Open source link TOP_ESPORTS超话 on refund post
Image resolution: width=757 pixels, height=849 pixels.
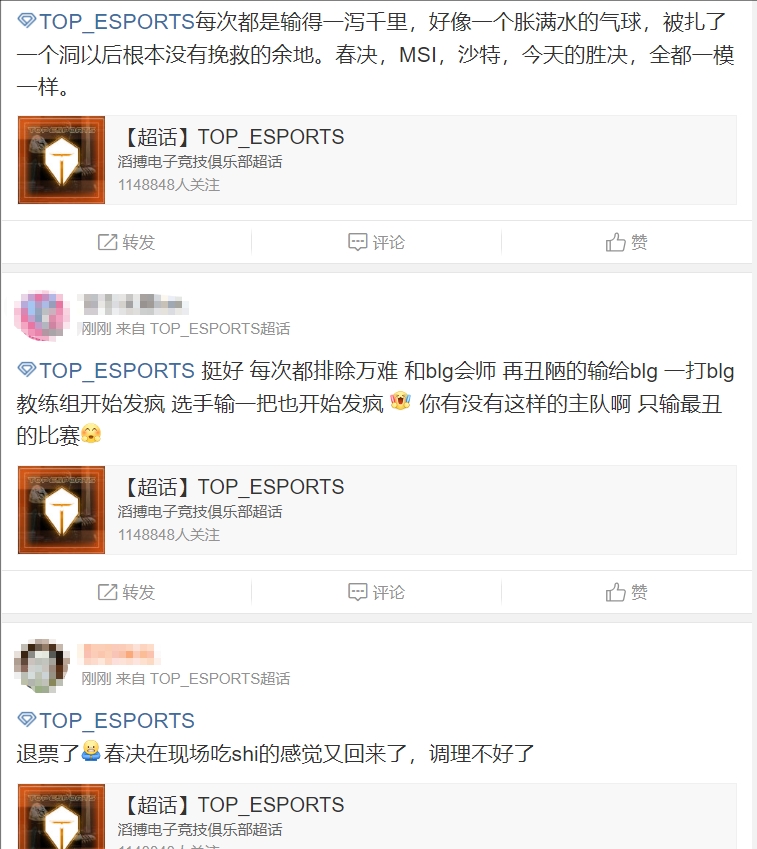[x=219, y=679]
